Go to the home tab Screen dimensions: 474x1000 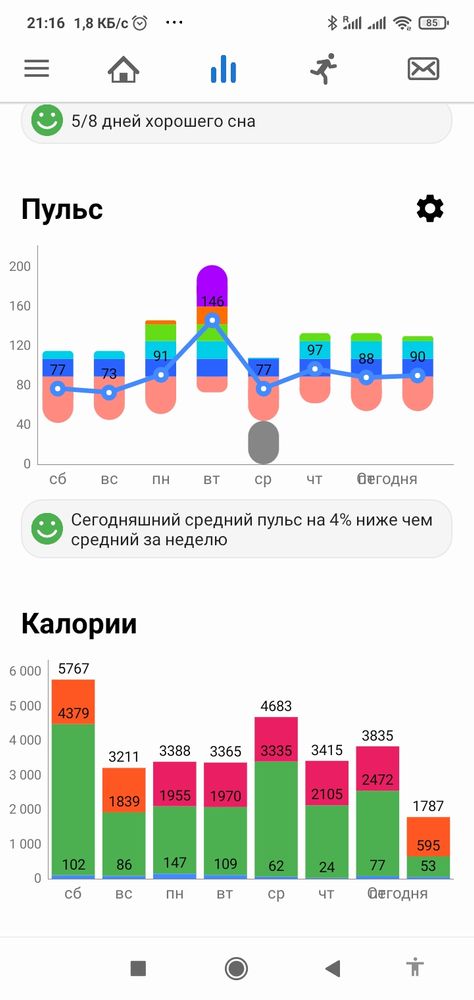123,69
